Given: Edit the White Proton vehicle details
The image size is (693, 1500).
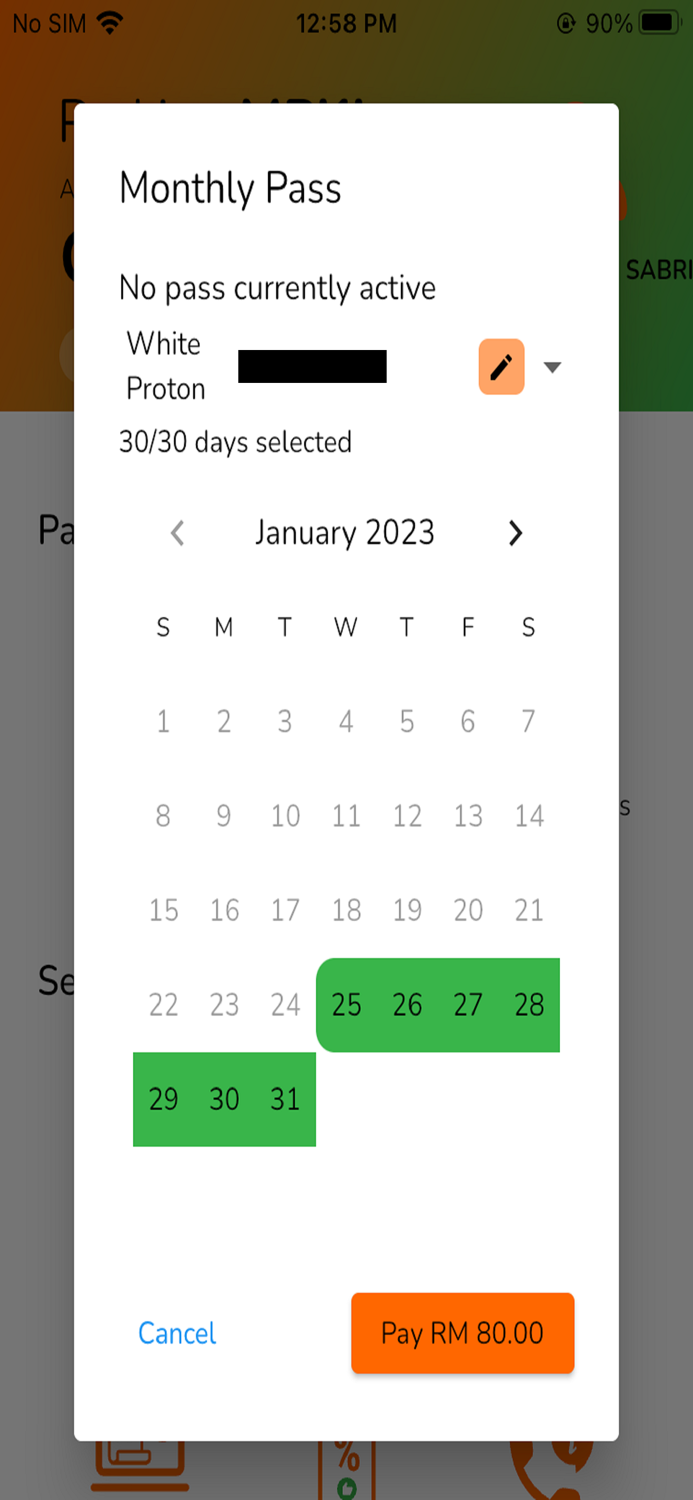Looking at the screenshot, I should (501, 367).
